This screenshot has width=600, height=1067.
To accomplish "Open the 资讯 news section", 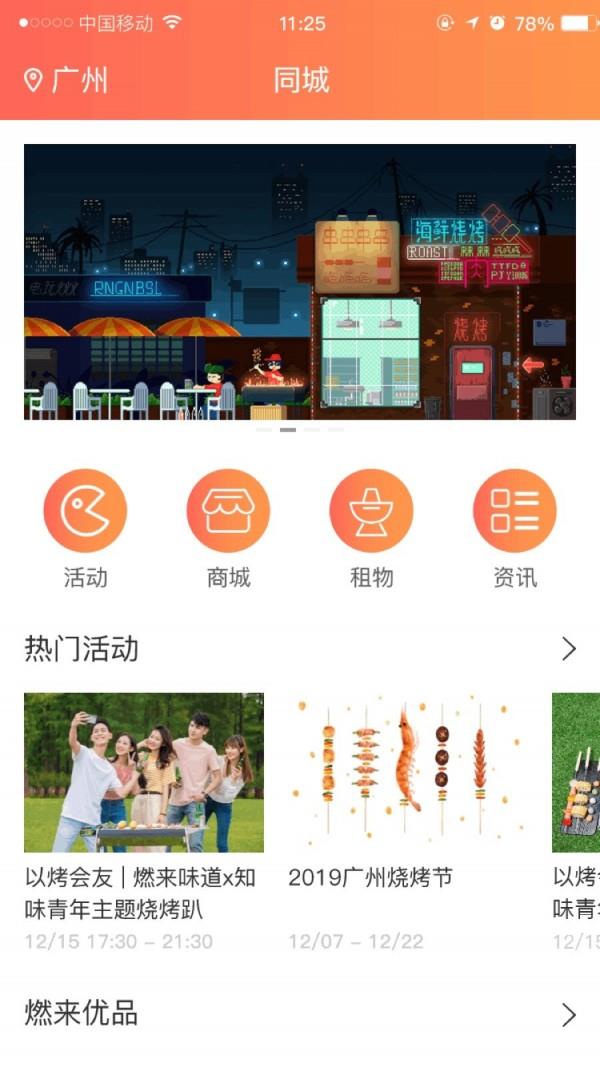I will click(514, 511).
